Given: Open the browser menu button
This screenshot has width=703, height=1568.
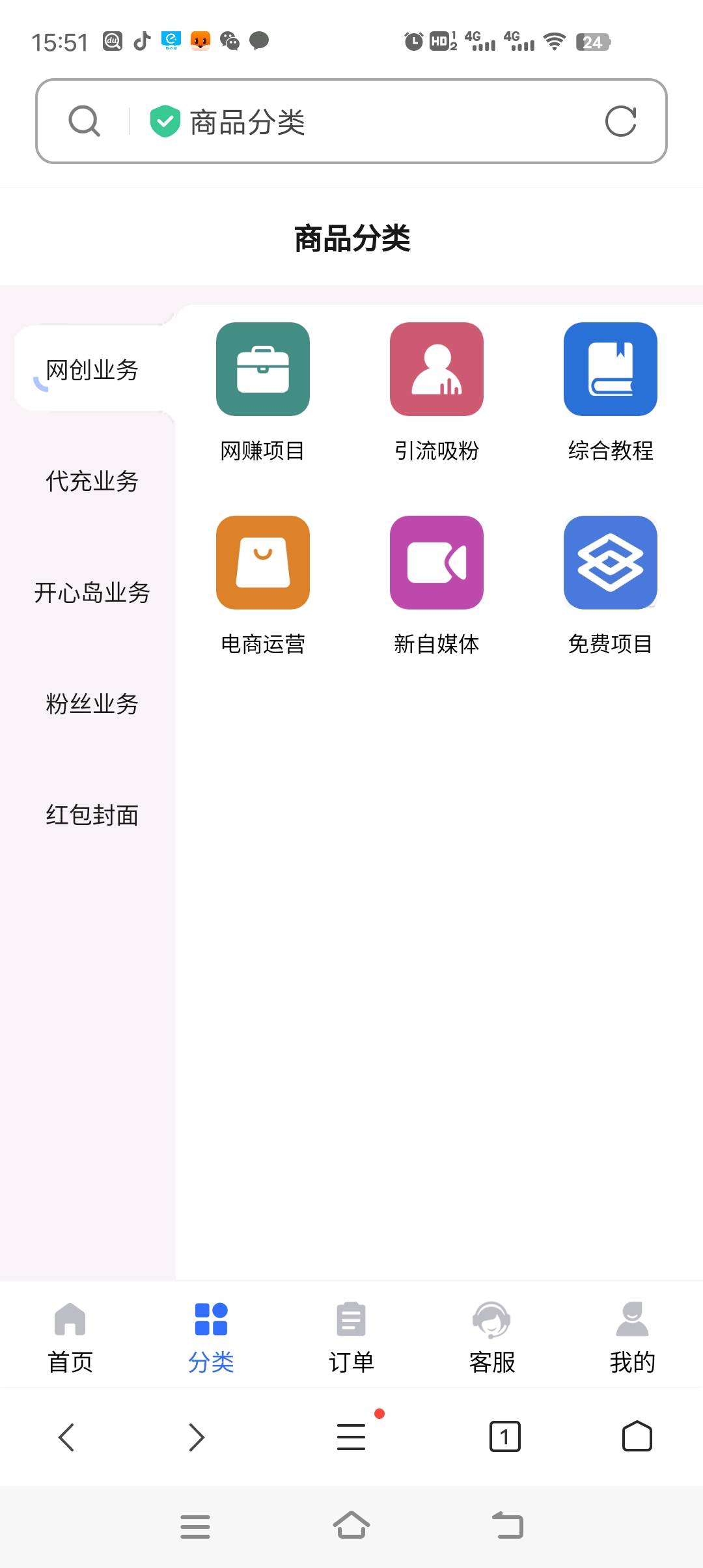Looking at the screenshot, I should pyautogui.click(x=351, y=1436).
